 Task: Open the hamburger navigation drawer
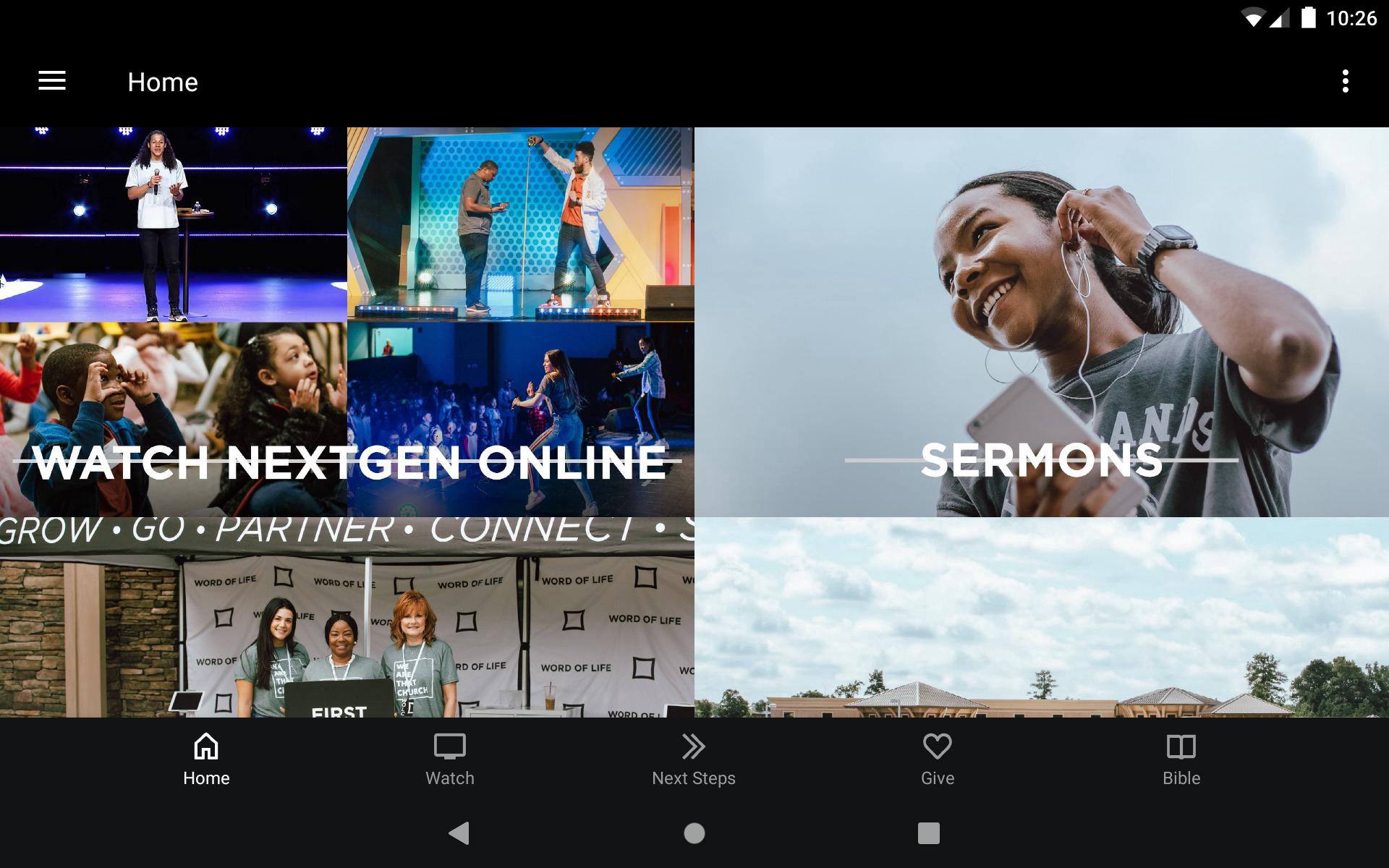click(52, 81)
